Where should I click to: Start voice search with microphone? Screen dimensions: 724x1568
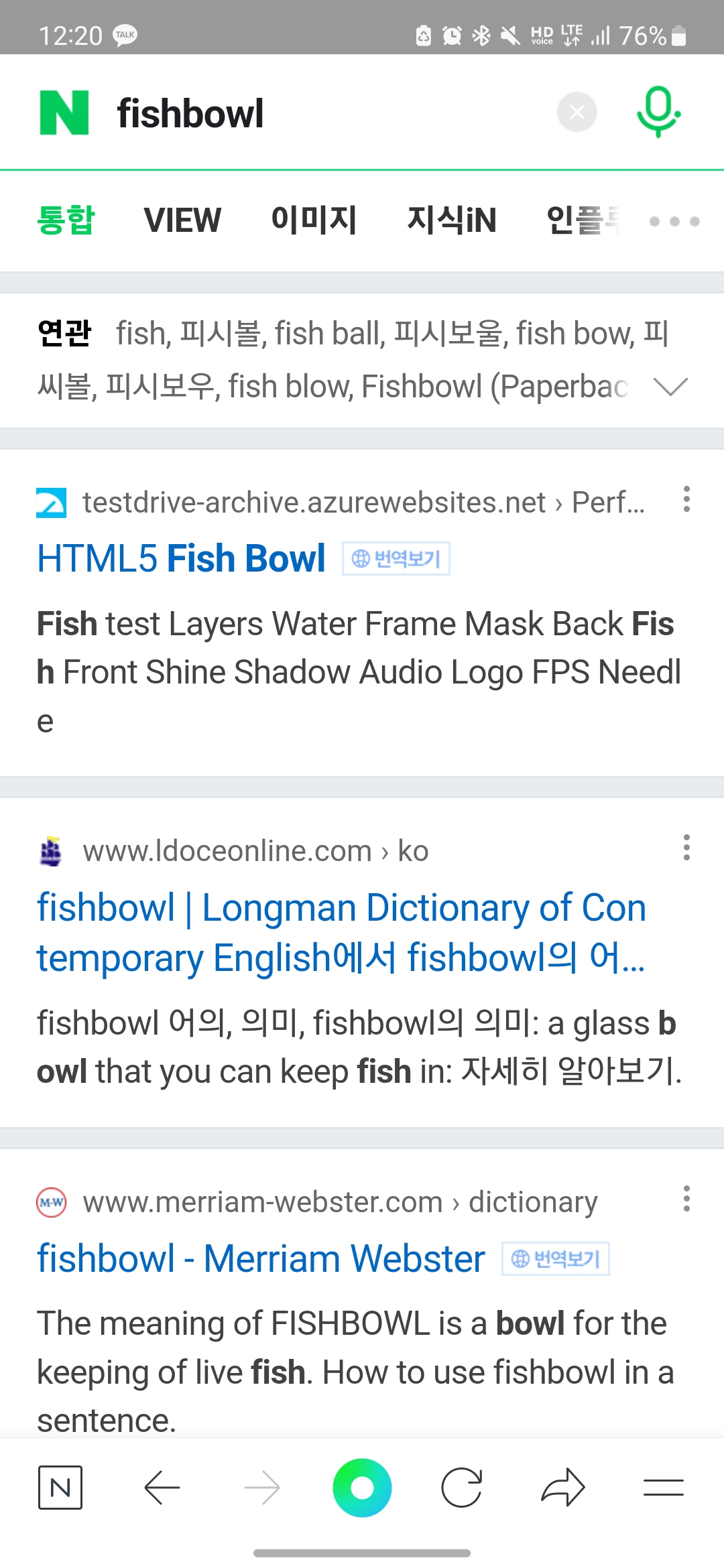658,112
